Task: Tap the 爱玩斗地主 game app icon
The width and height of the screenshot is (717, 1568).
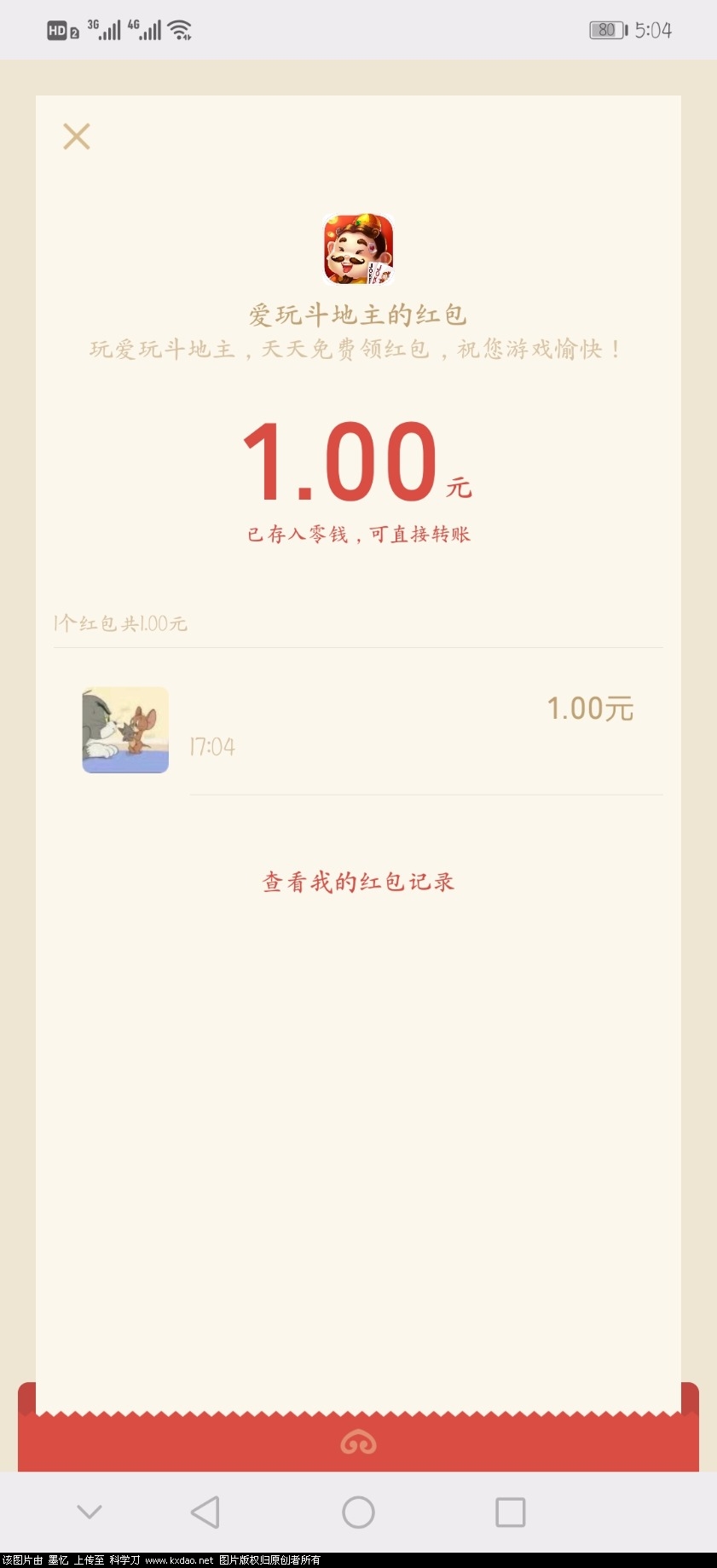Action: tap(358, 248)
